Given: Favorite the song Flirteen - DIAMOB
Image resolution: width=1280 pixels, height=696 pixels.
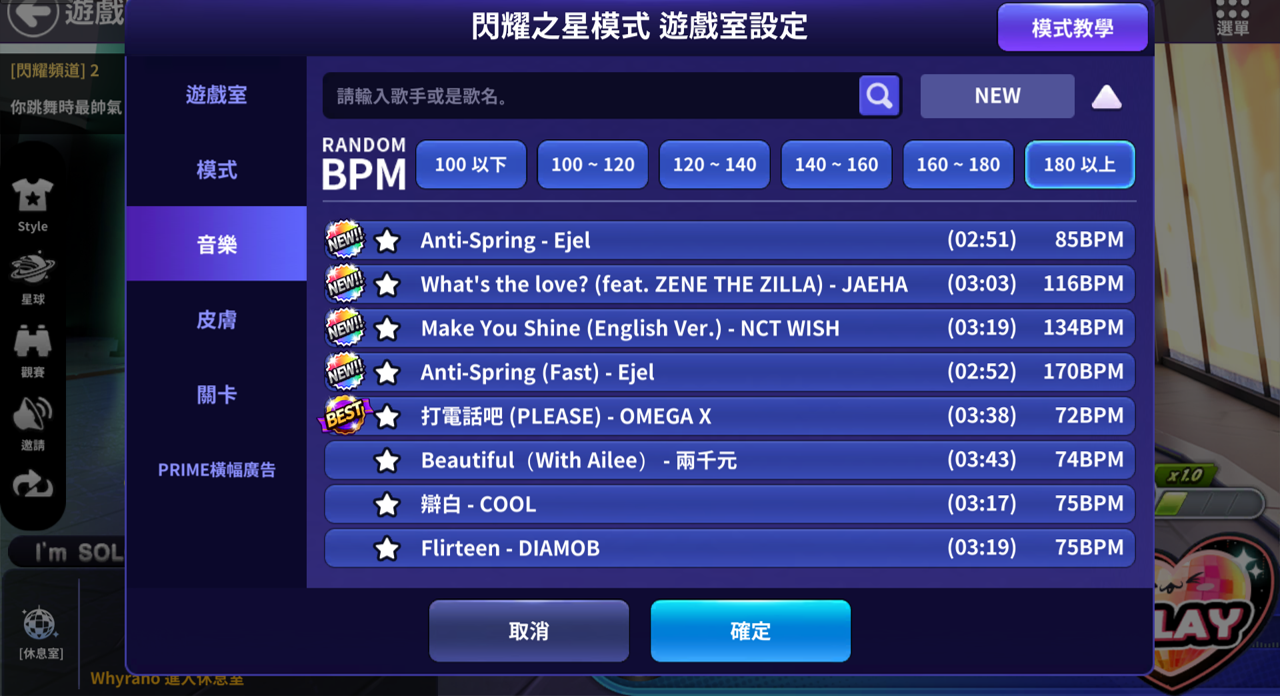Looking at the screenshot, I should coord(387,548).
